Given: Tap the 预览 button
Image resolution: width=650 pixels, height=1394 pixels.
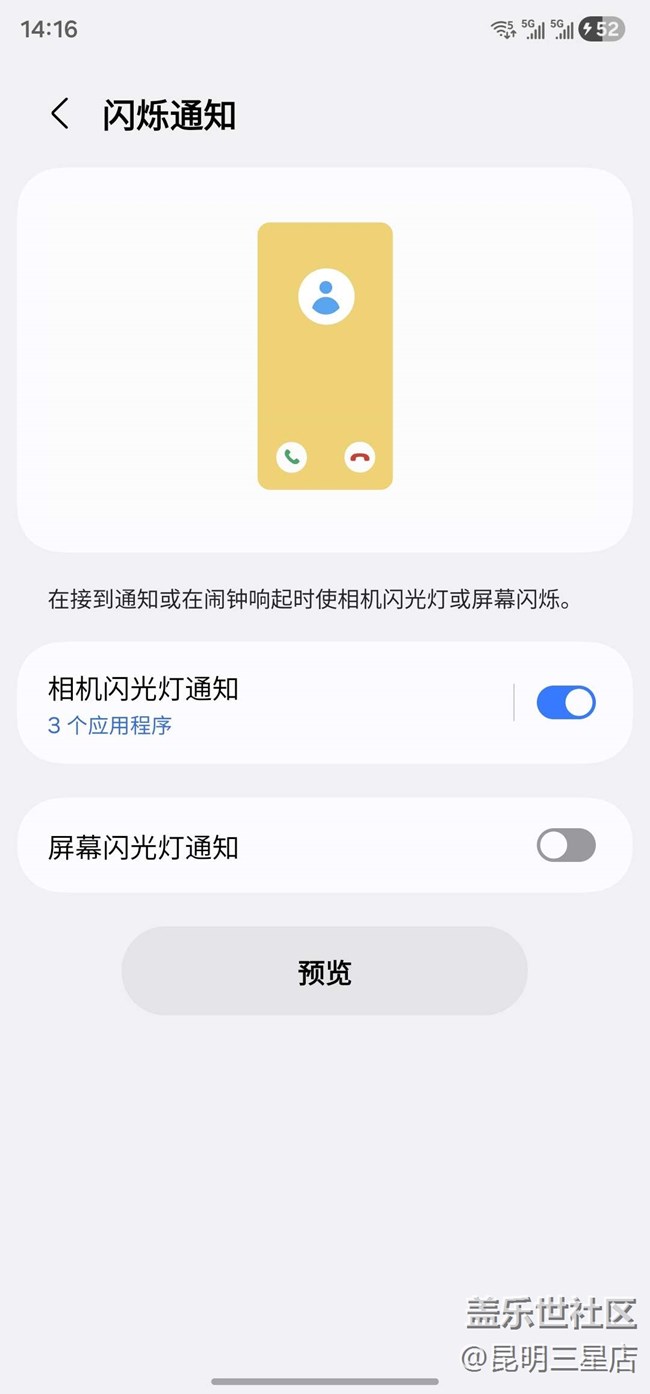Looking at the screenshot, I should pyautogui.click(x=324, y=971).
